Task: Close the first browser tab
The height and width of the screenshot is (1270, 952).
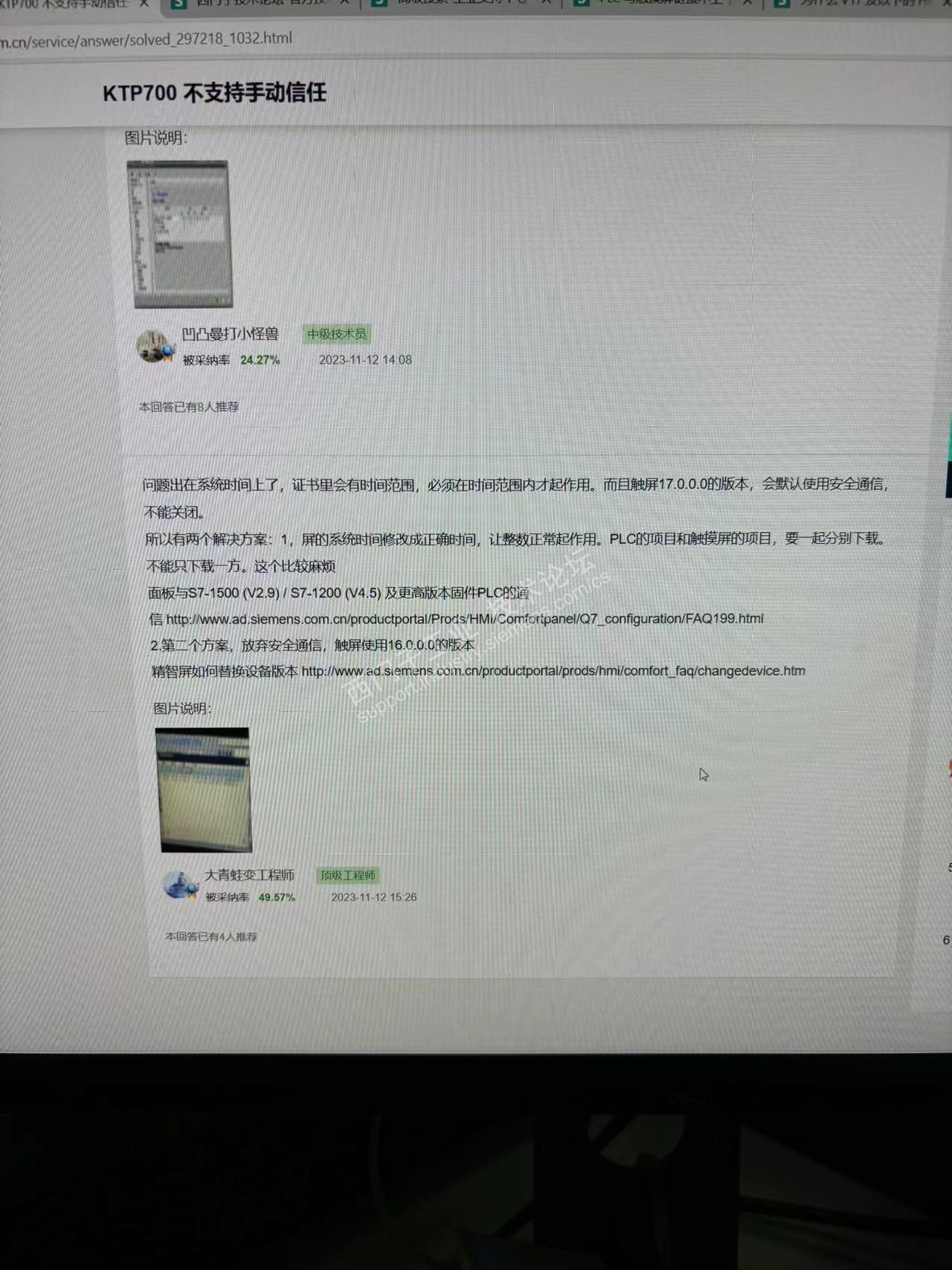Action: tap(144, 4)
